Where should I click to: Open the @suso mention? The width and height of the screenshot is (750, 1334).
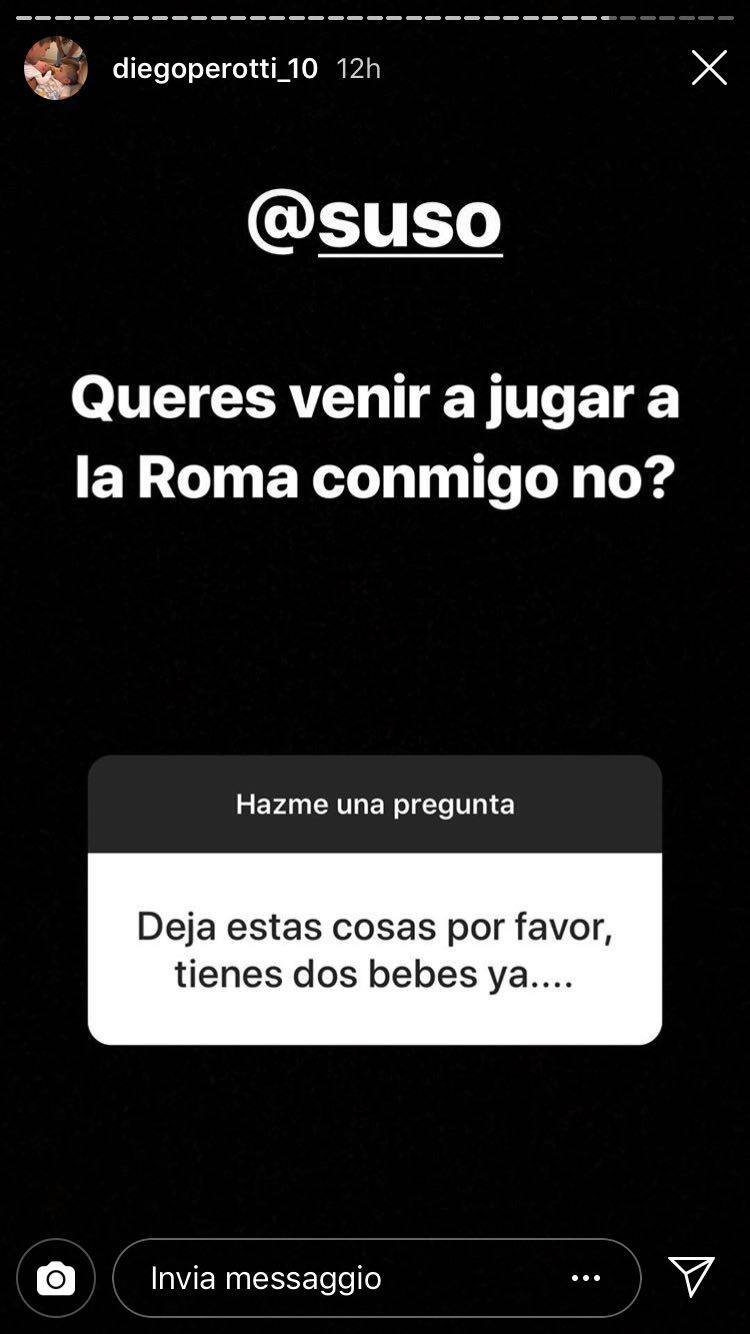[x=375, y=222]
